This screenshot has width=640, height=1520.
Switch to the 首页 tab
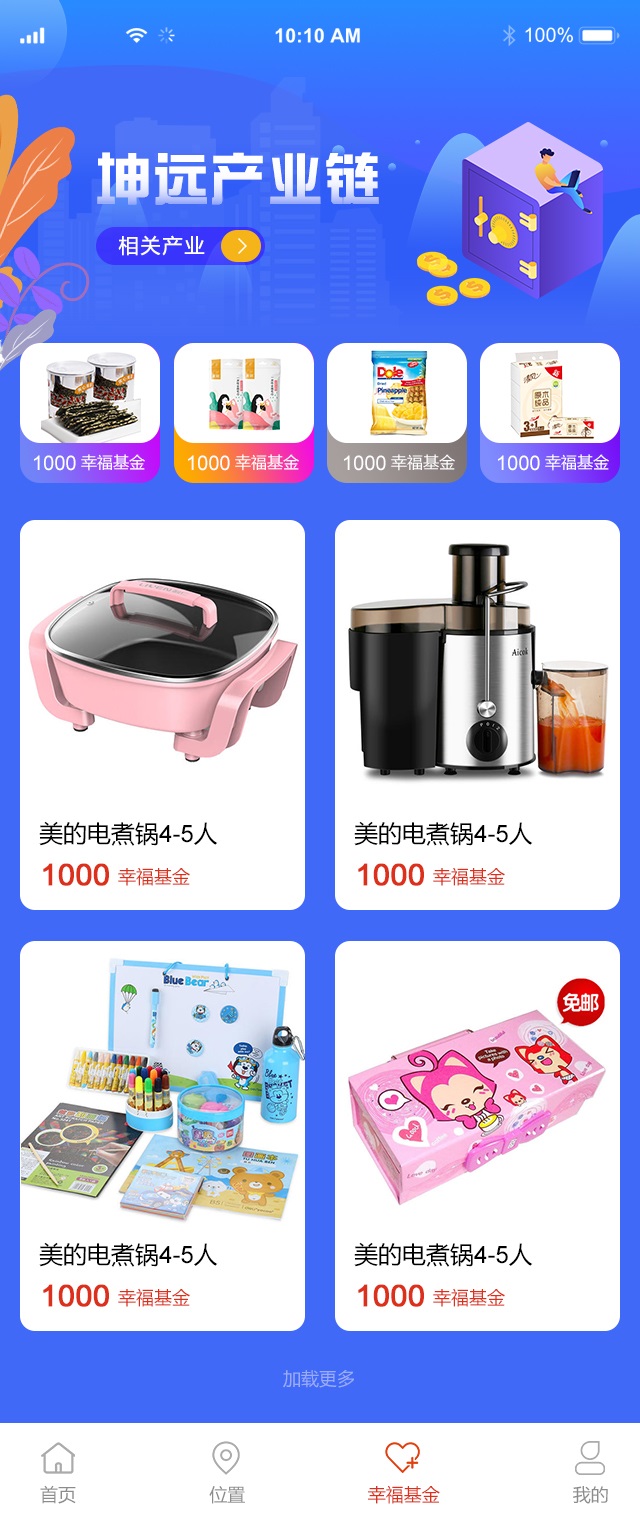click(58, 1472)
